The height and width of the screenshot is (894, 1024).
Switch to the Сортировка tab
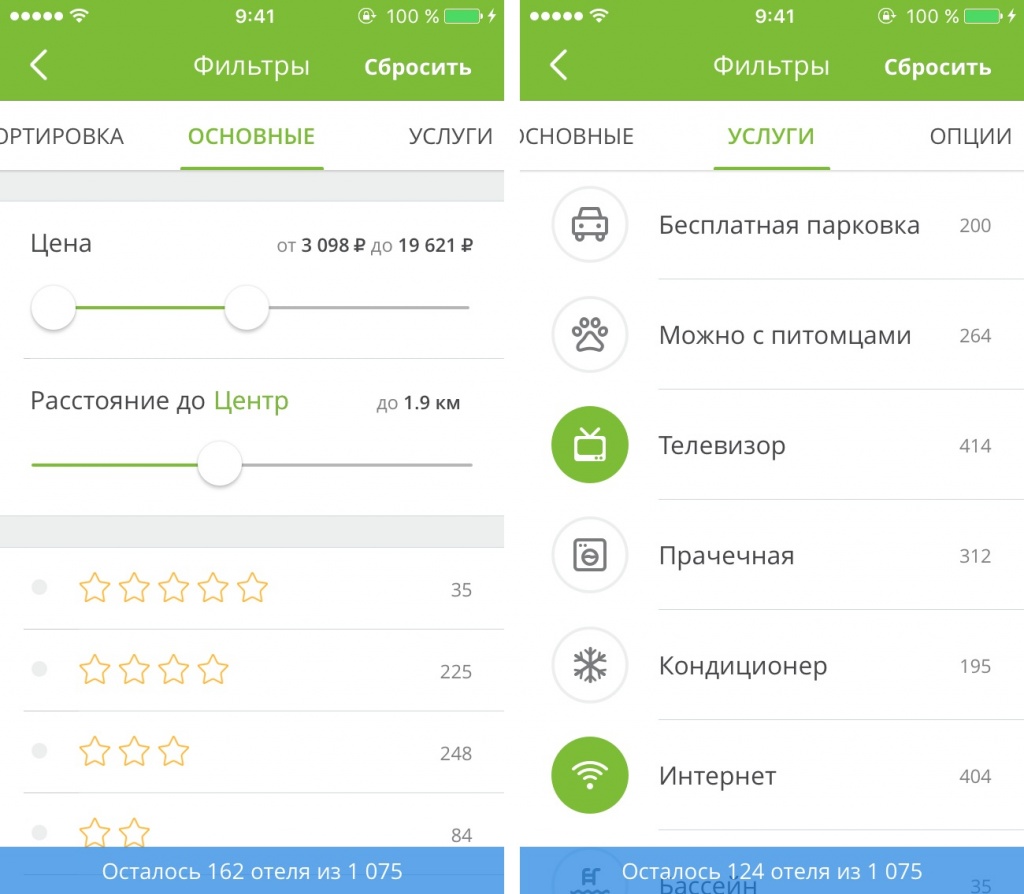click(x=60, y=137)
